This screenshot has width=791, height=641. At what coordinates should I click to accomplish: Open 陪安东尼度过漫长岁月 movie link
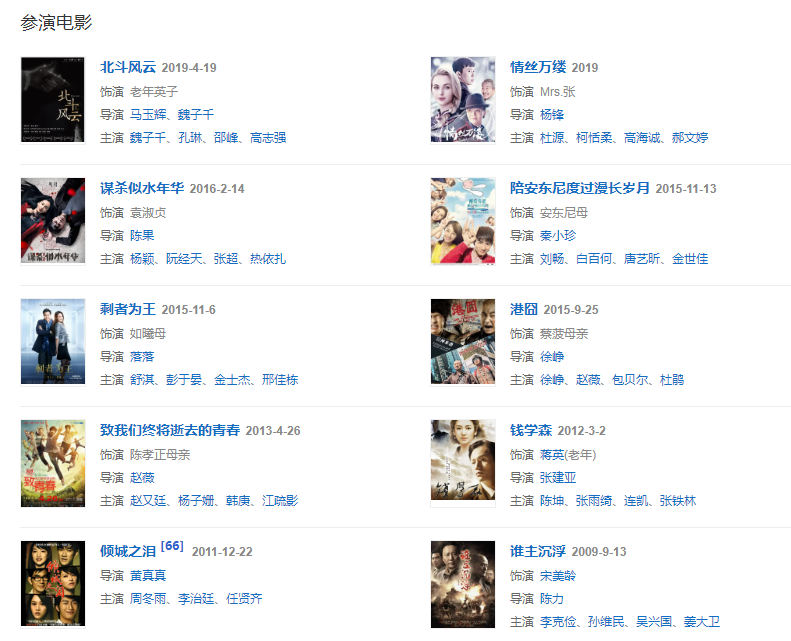coord(580,188)
